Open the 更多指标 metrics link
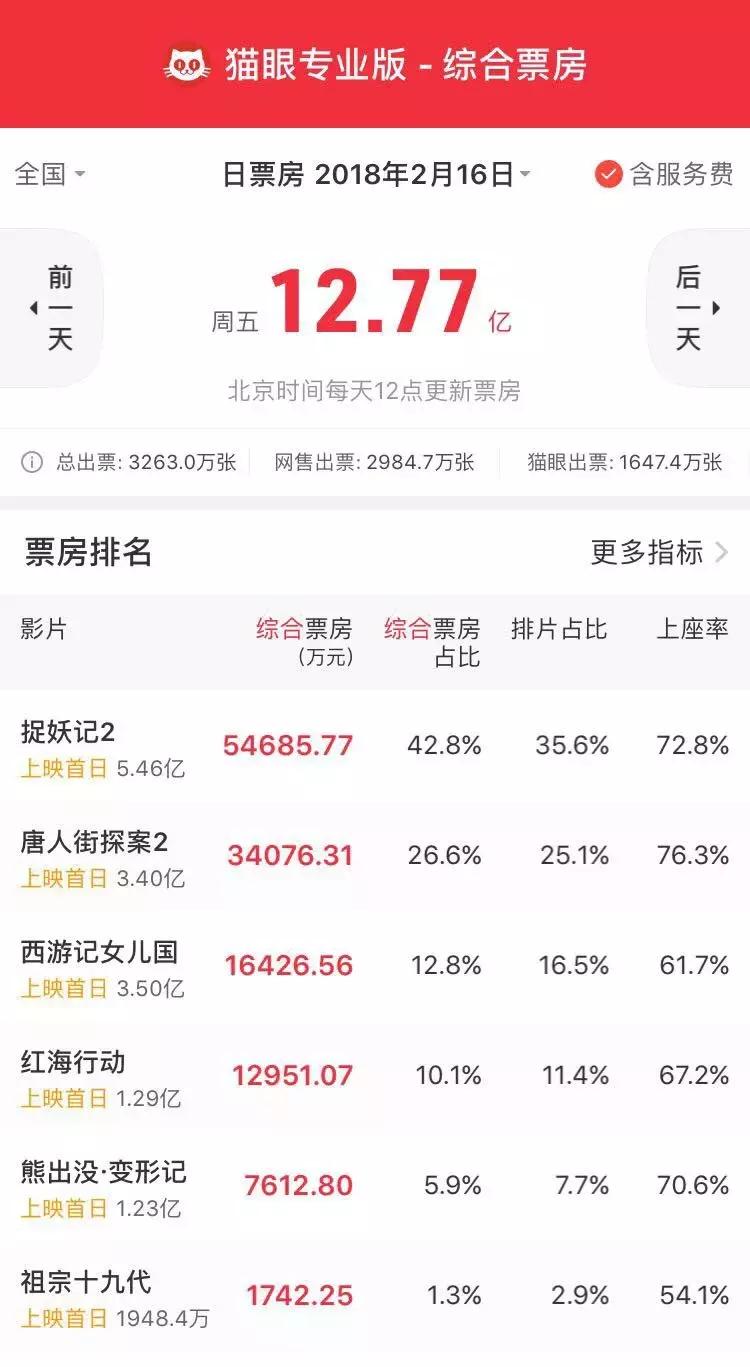 [650, 550]
